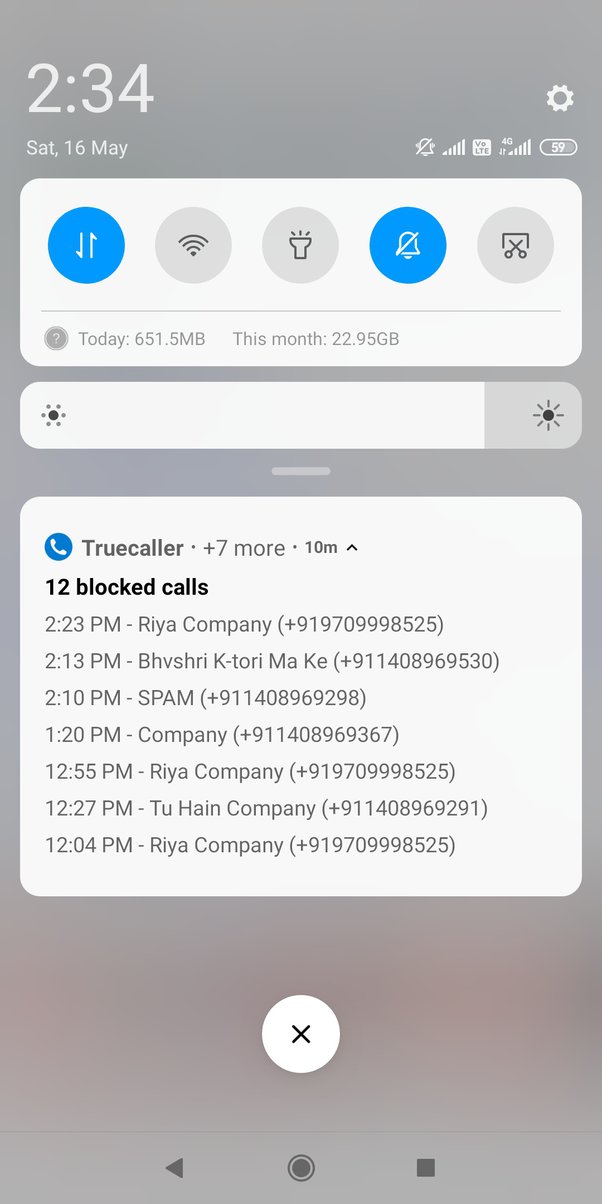
Task: Open settings via the gear icon
Action: [560, 98]
